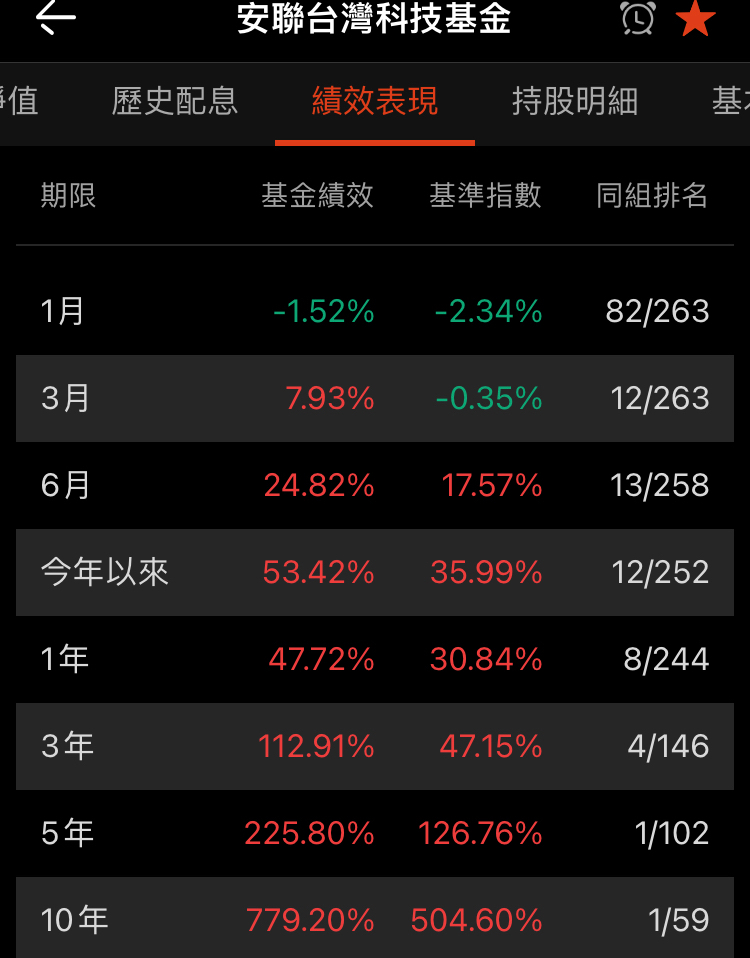Viewport: 750px width, 958px height.
Task: Toggle the favorite star for this fund
Action: pyautogui.click(x=696, y=19)
